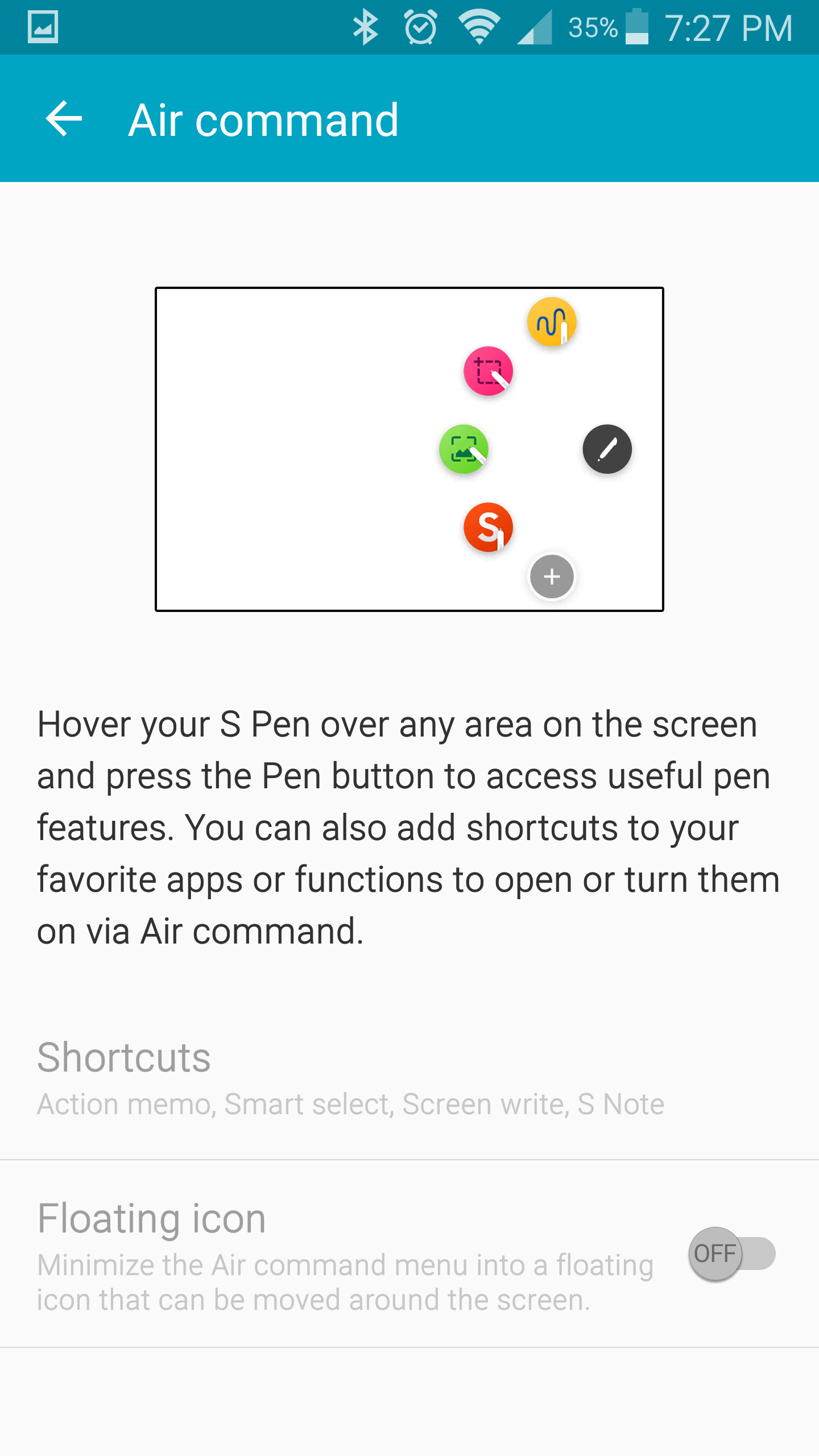Click the shortcuts list showing Action memo, Smart select
The image size is (819, 1456).
tap(350, 1104)
